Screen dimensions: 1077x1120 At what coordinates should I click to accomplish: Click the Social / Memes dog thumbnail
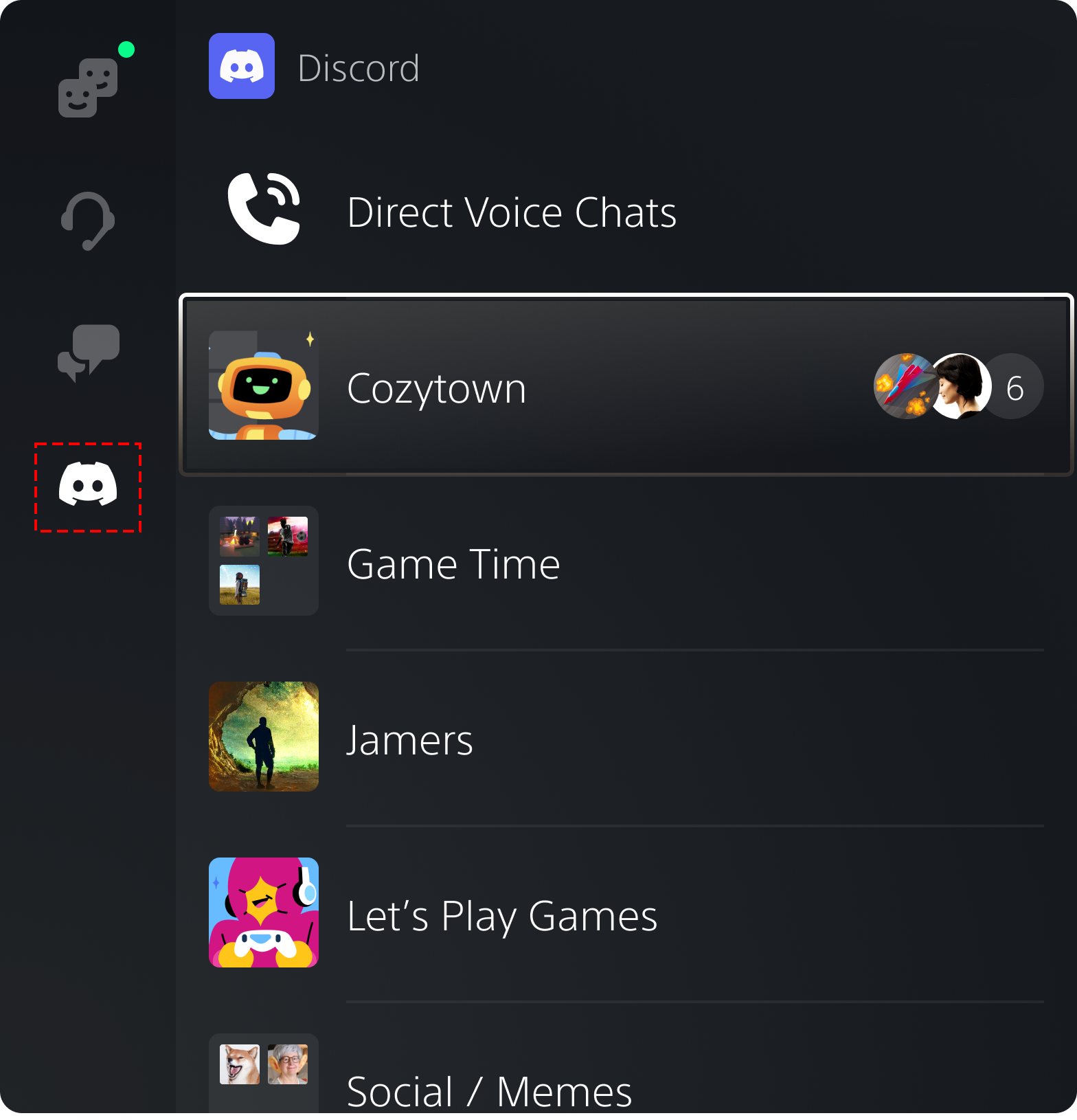239,1064
